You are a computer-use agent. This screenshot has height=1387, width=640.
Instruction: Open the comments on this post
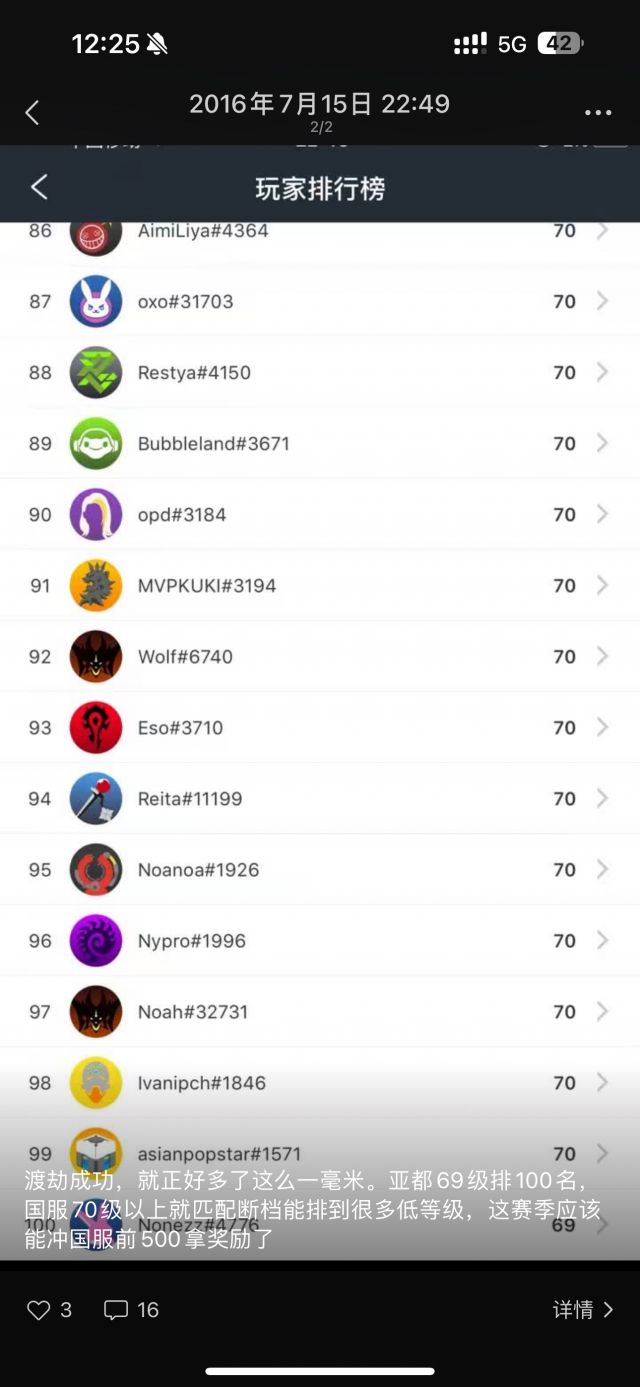(x=117, y=1310)
